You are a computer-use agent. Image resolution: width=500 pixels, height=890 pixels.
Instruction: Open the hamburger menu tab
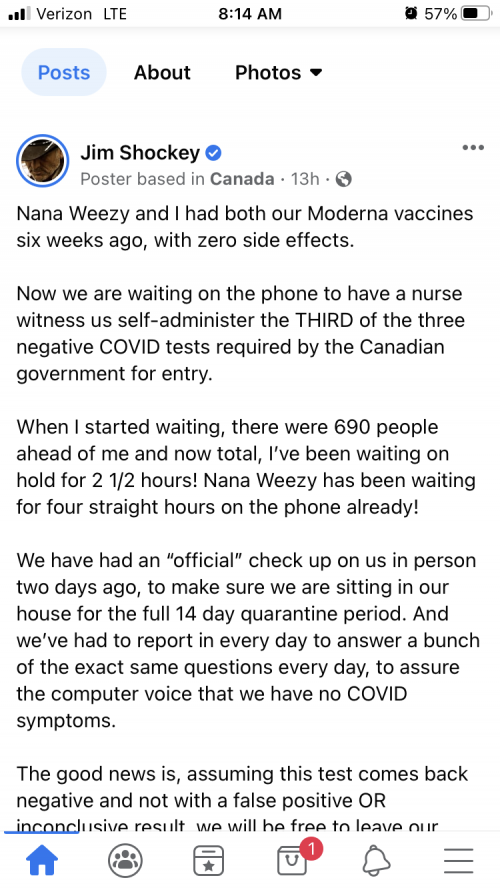tap(459, 860)
